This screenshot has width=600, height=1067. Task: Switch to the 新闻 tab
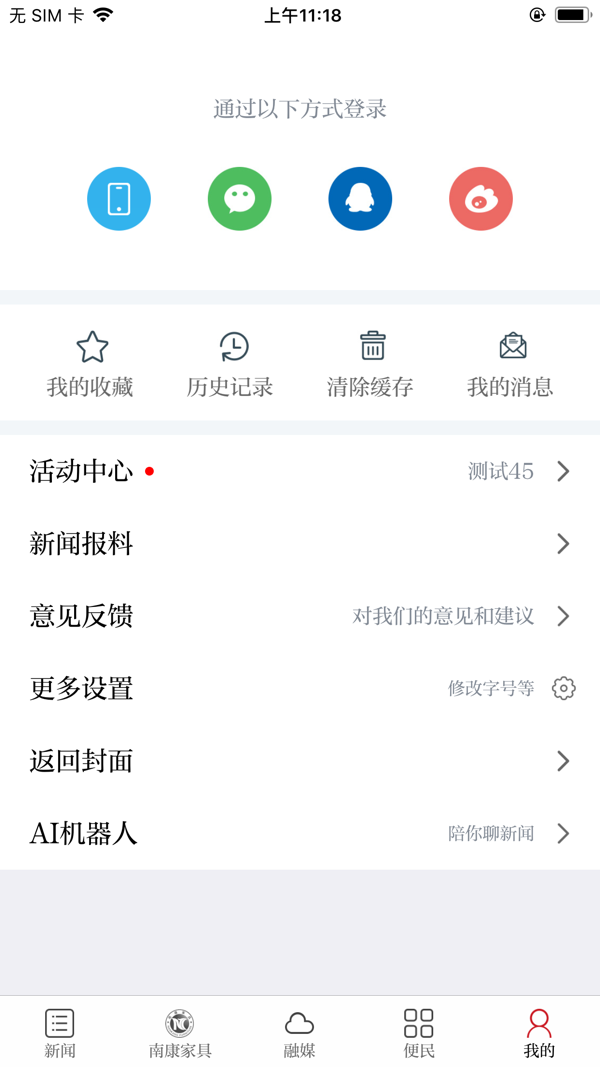60,1032
